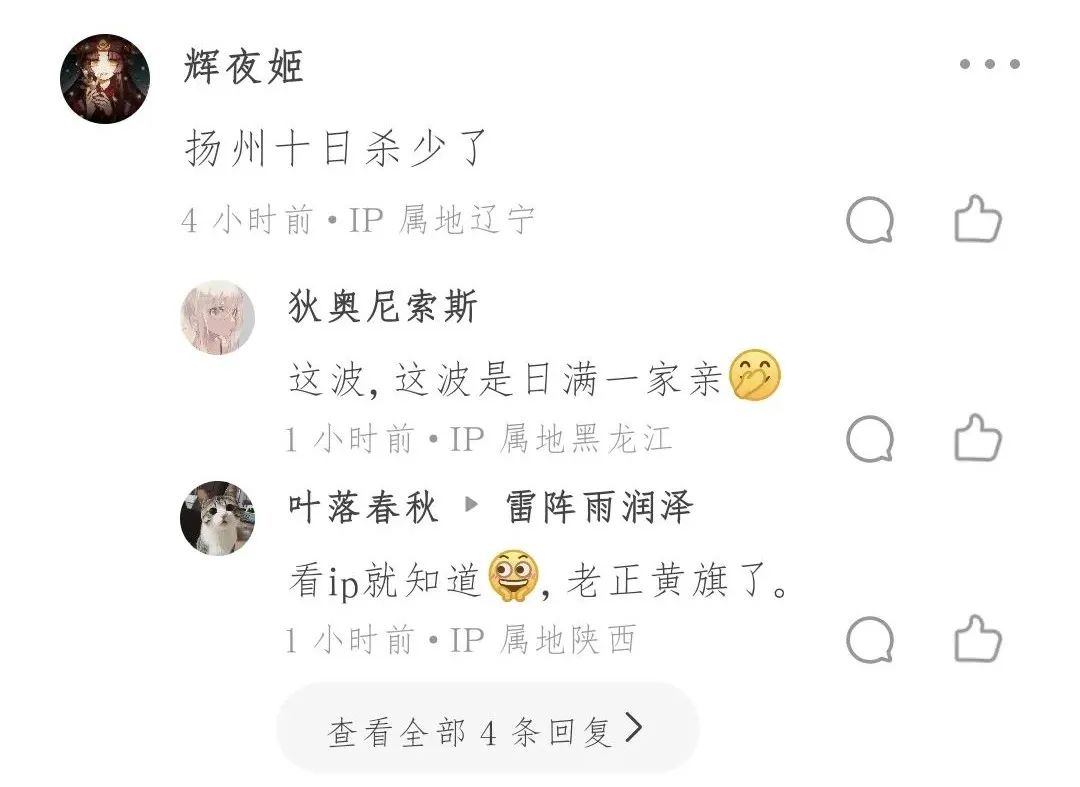Like 叶落春秋's reply

977,640
